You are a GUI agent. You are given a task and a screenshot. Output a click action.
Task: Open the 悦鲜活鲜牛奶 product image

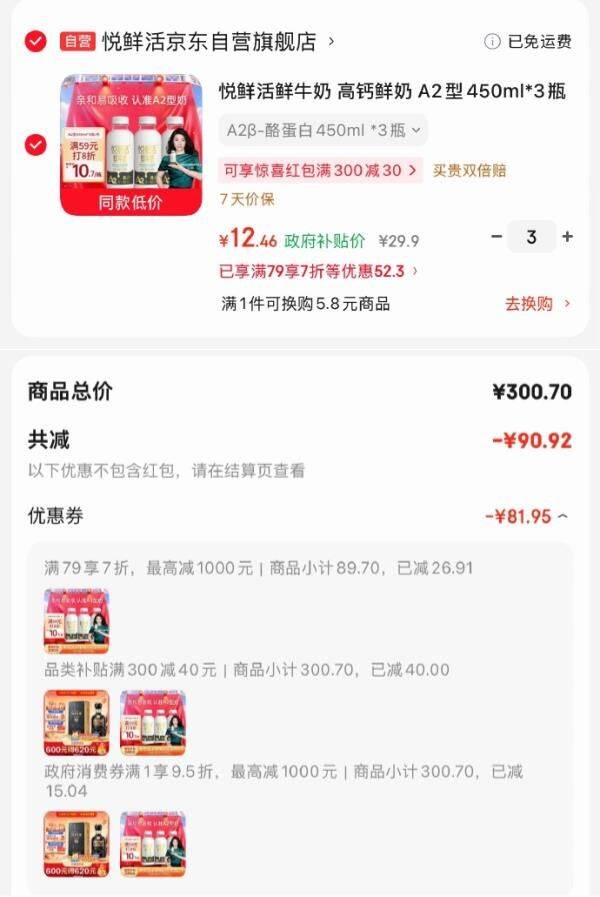tap(131, 145)
